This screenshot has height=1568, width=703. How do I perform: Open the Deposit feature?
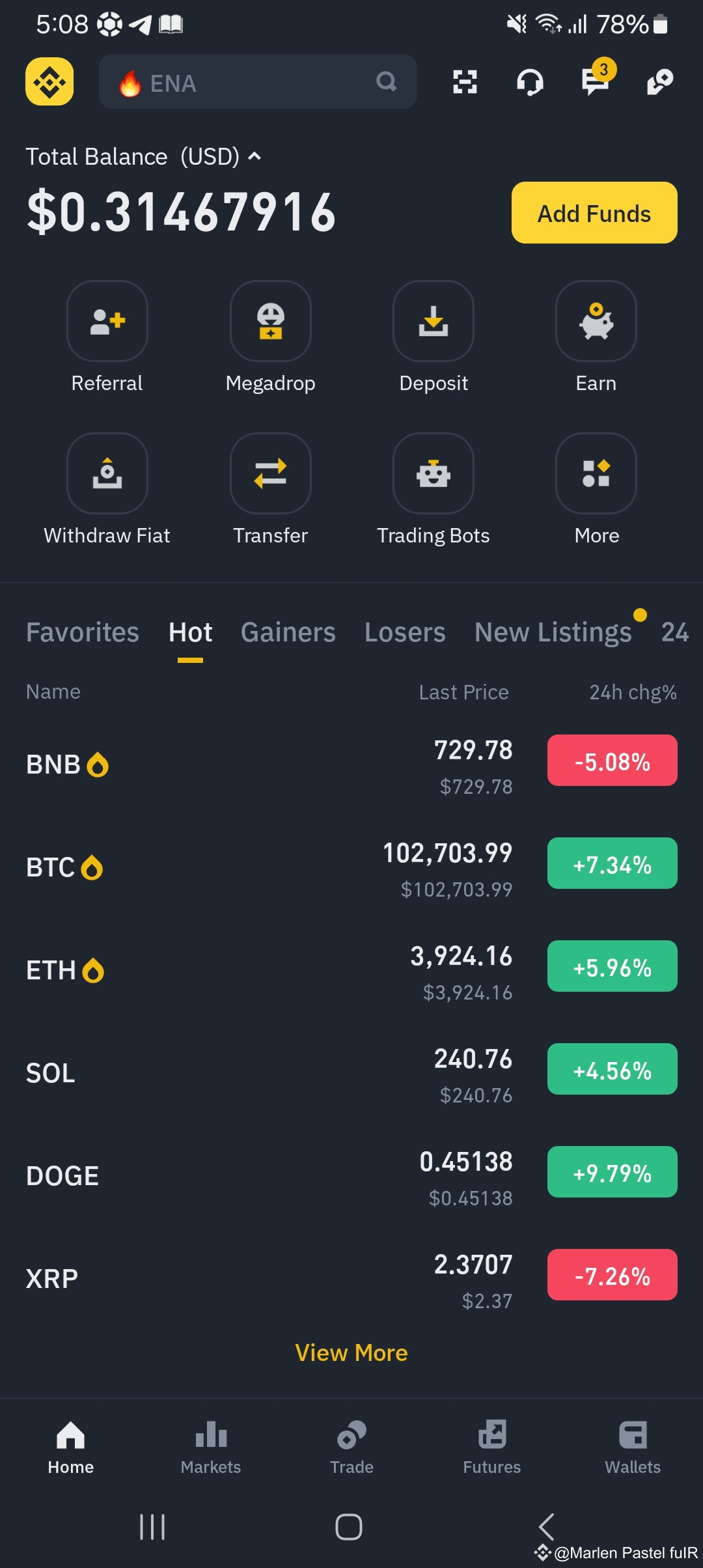point(434,322)
